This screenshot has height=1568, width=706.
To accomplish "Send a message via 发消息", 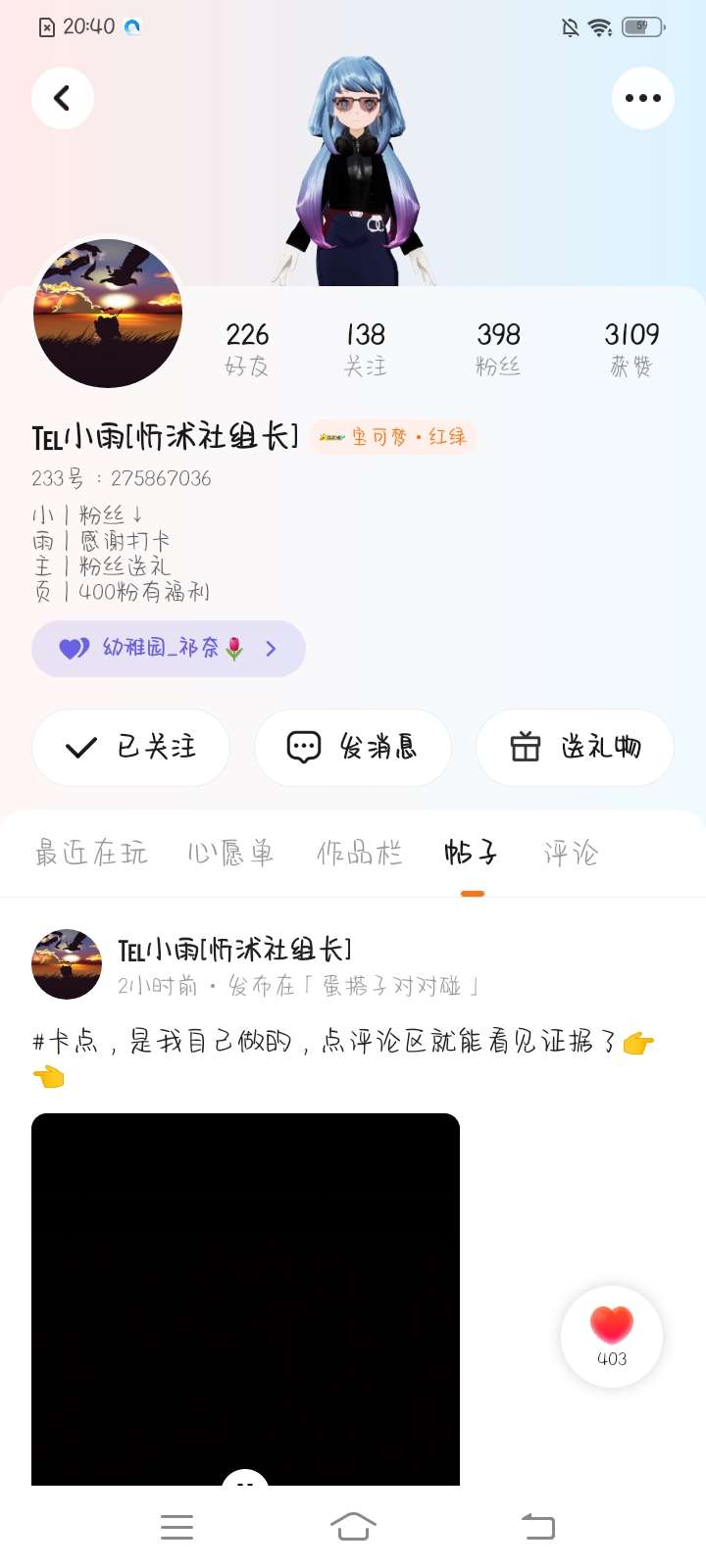I will coord(353,748).
